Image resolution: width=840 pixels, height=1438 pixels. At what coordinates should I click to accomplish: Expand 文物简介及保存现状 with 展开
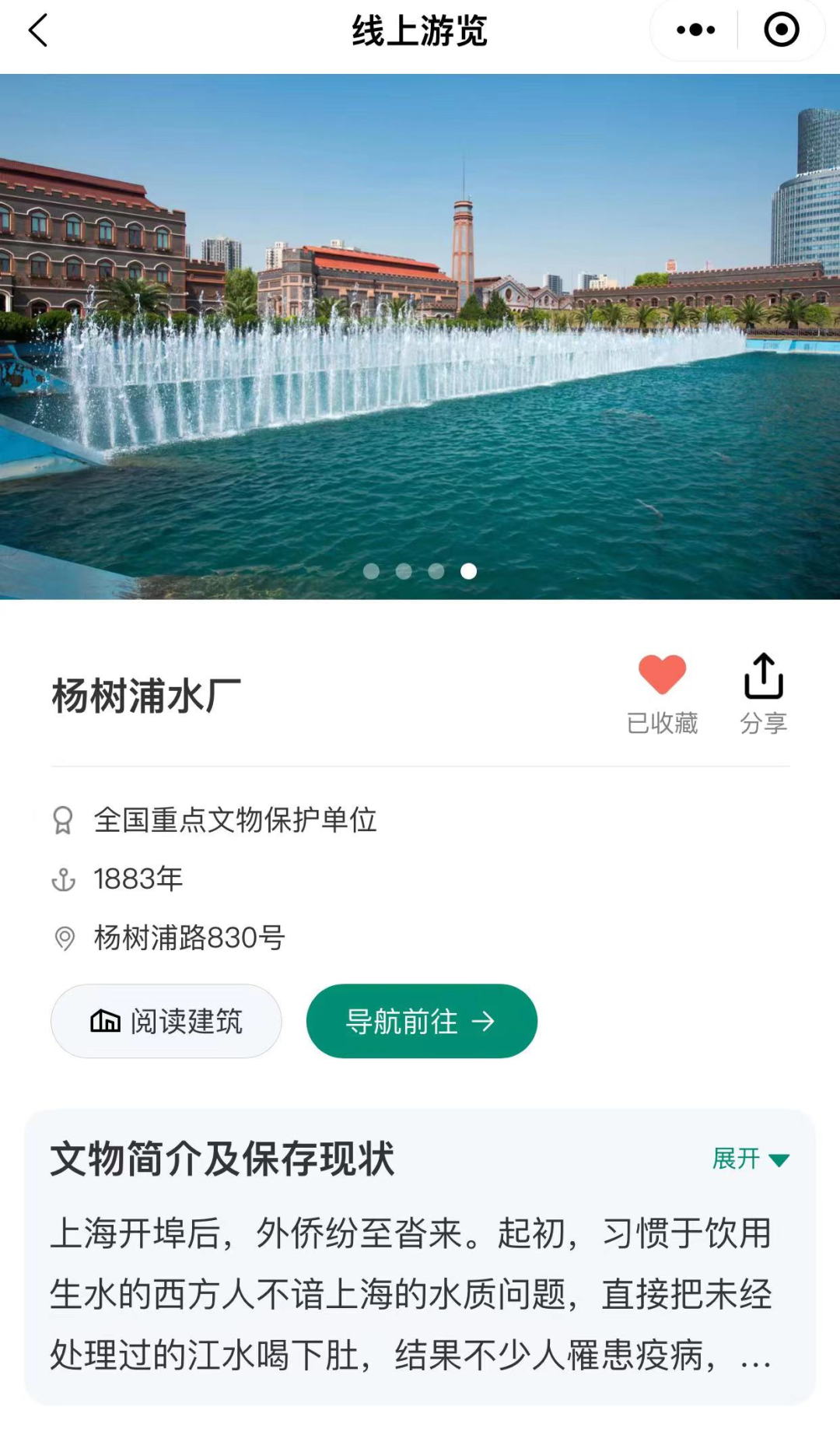click(750, 1159)
